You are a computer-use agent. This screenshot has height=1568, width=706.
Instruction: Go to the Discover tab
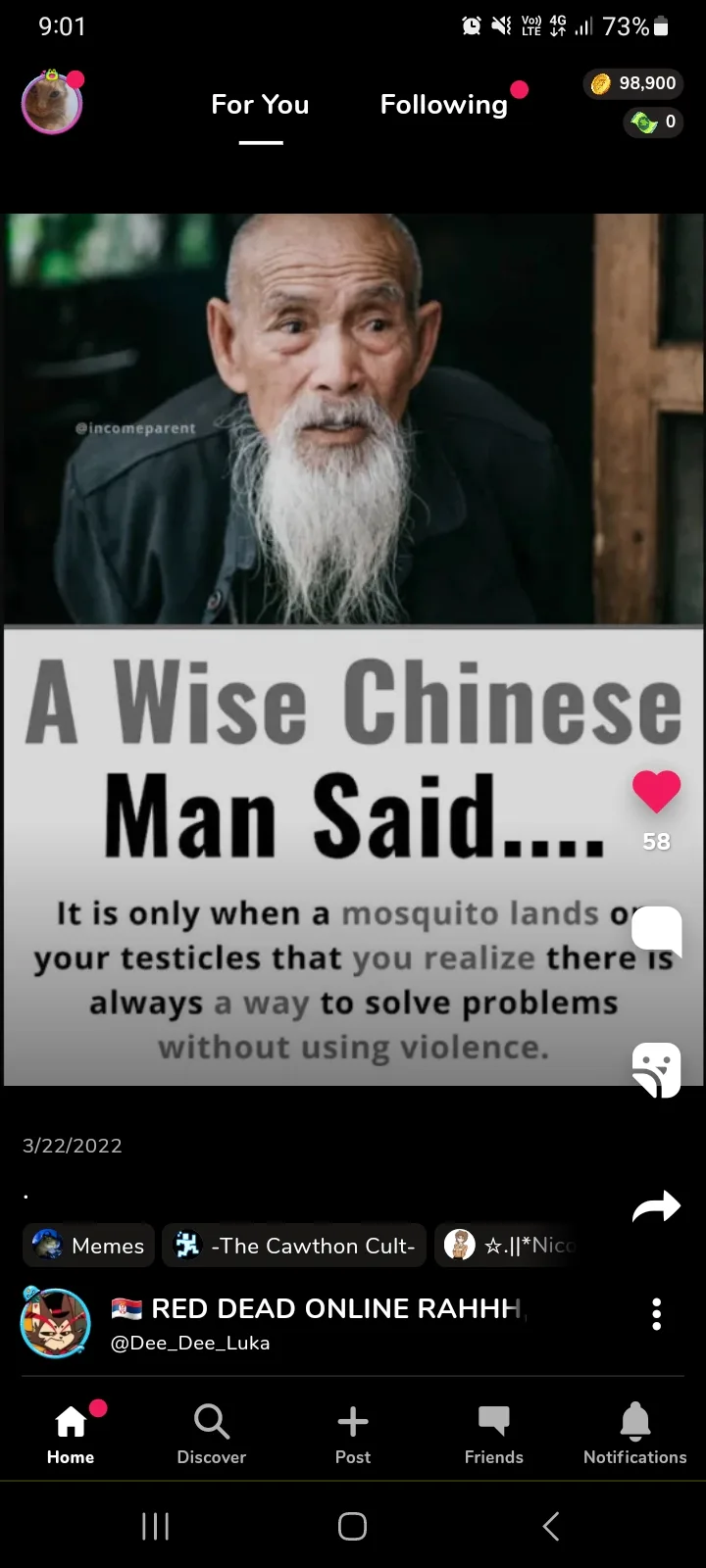(211, 1434)
